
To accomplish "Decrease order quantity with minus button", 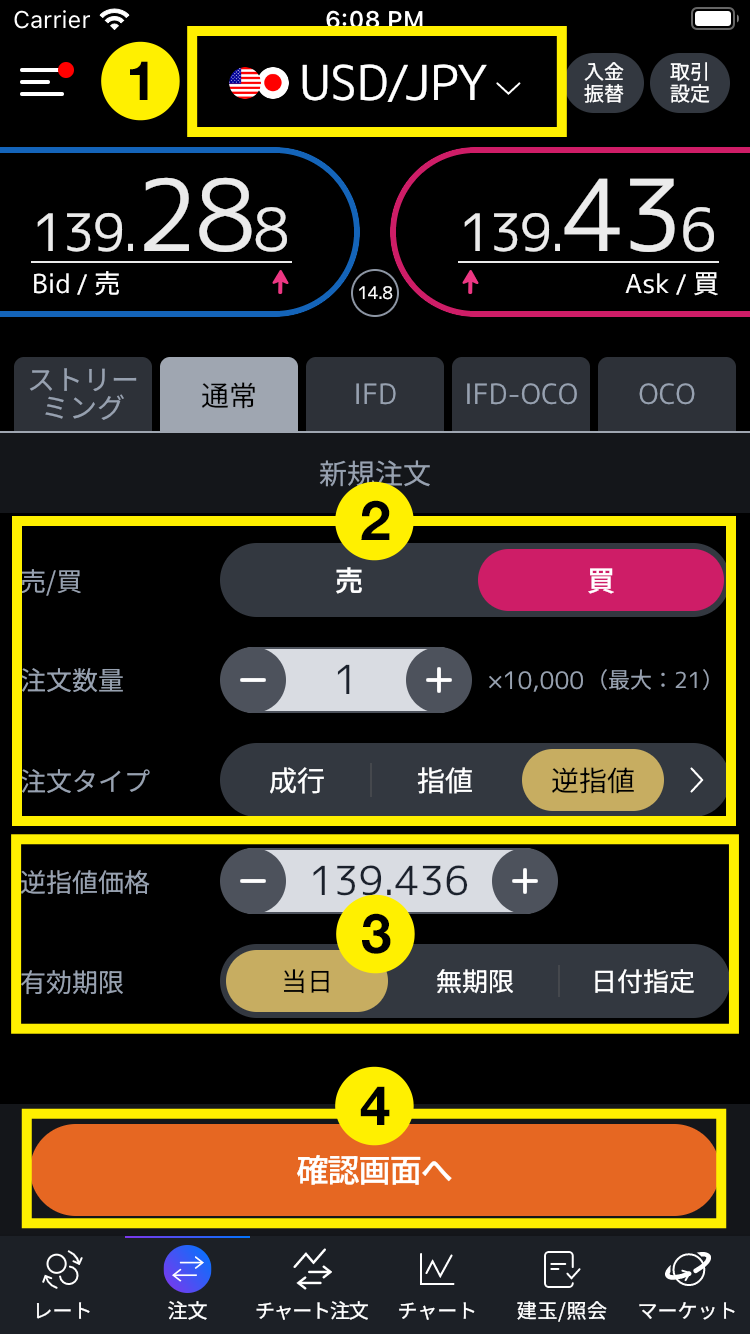I will coord(253,681).
